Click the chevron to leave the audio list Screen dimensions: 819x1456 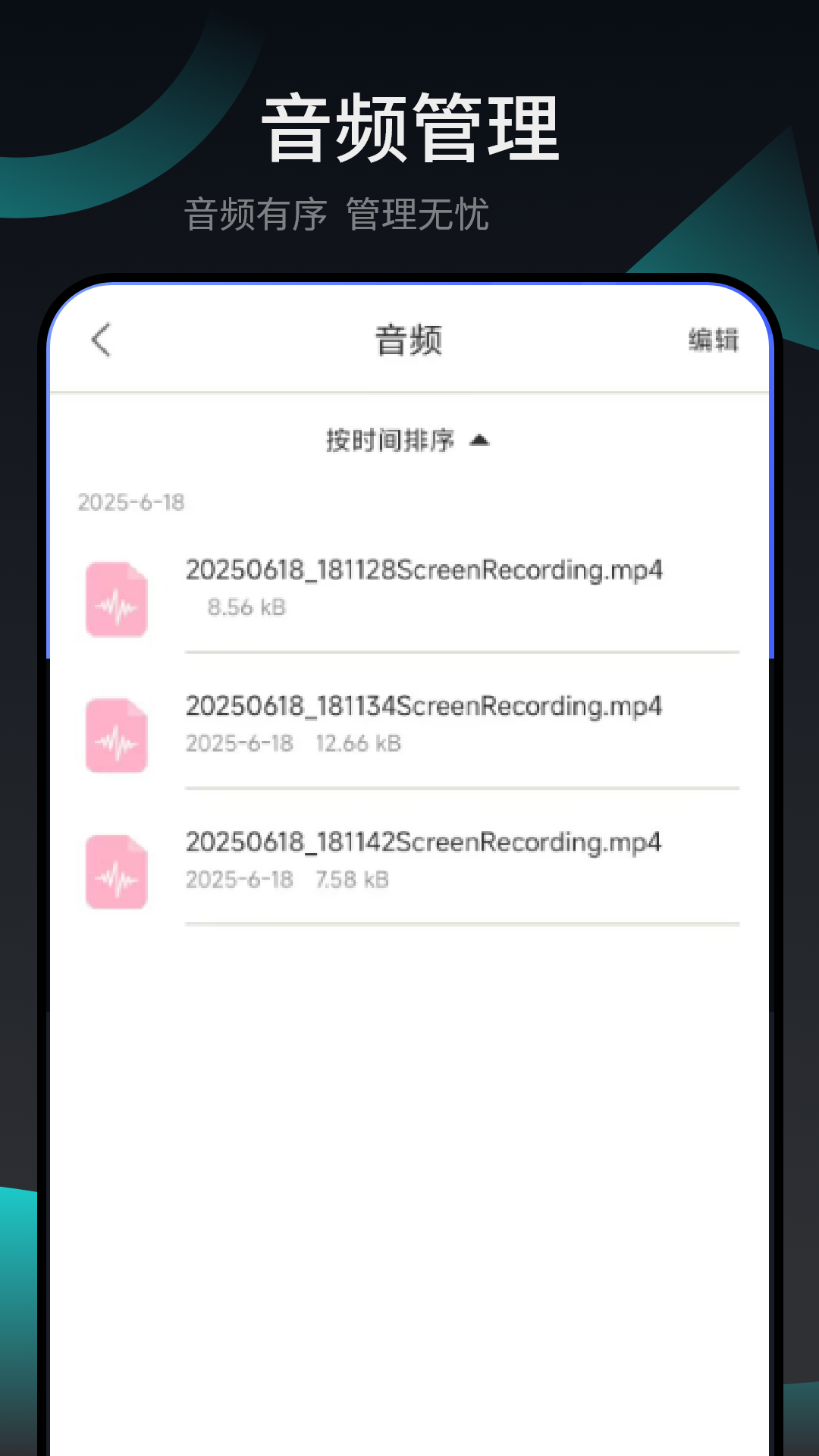(102, 341)
